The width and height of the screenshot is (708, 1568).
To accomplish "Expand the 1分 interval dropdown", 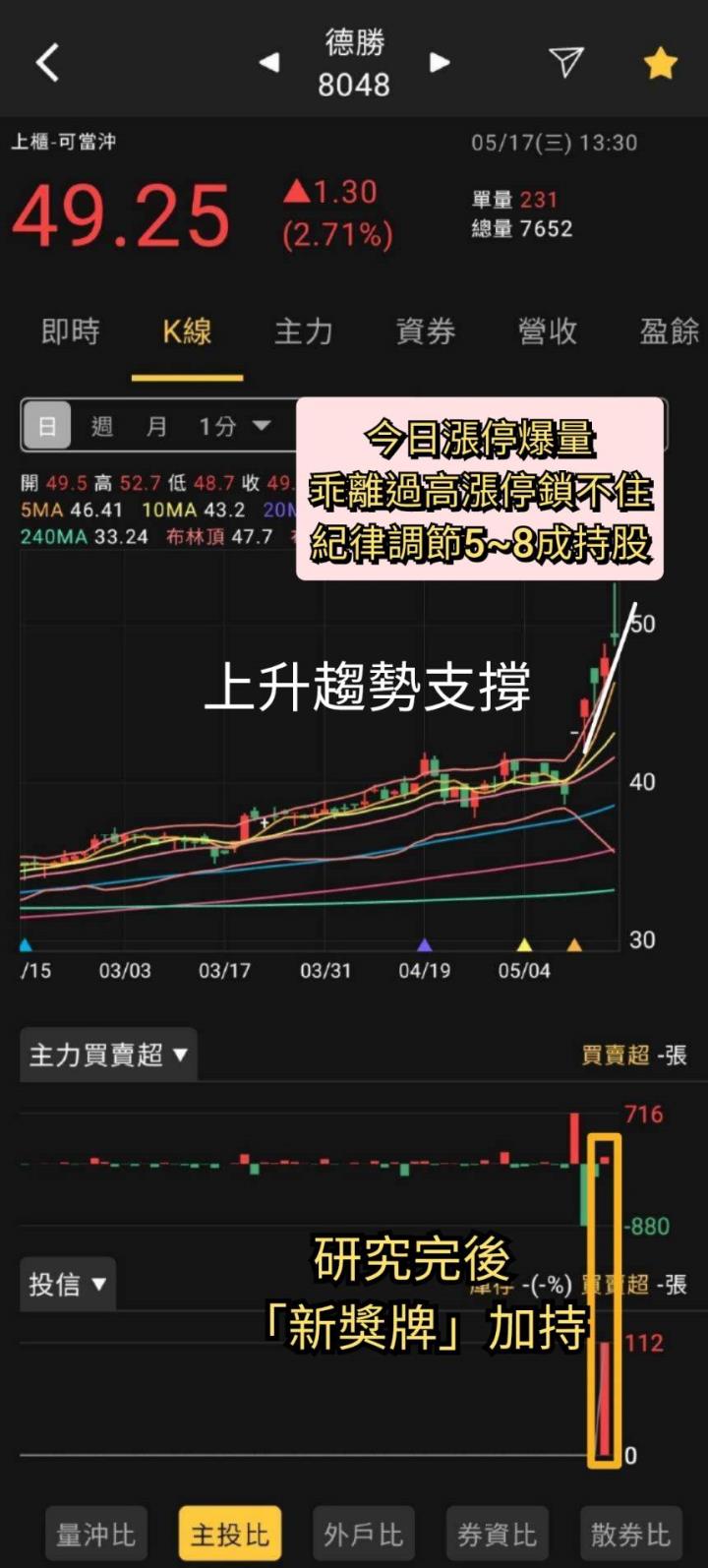I will pos(234,427).
